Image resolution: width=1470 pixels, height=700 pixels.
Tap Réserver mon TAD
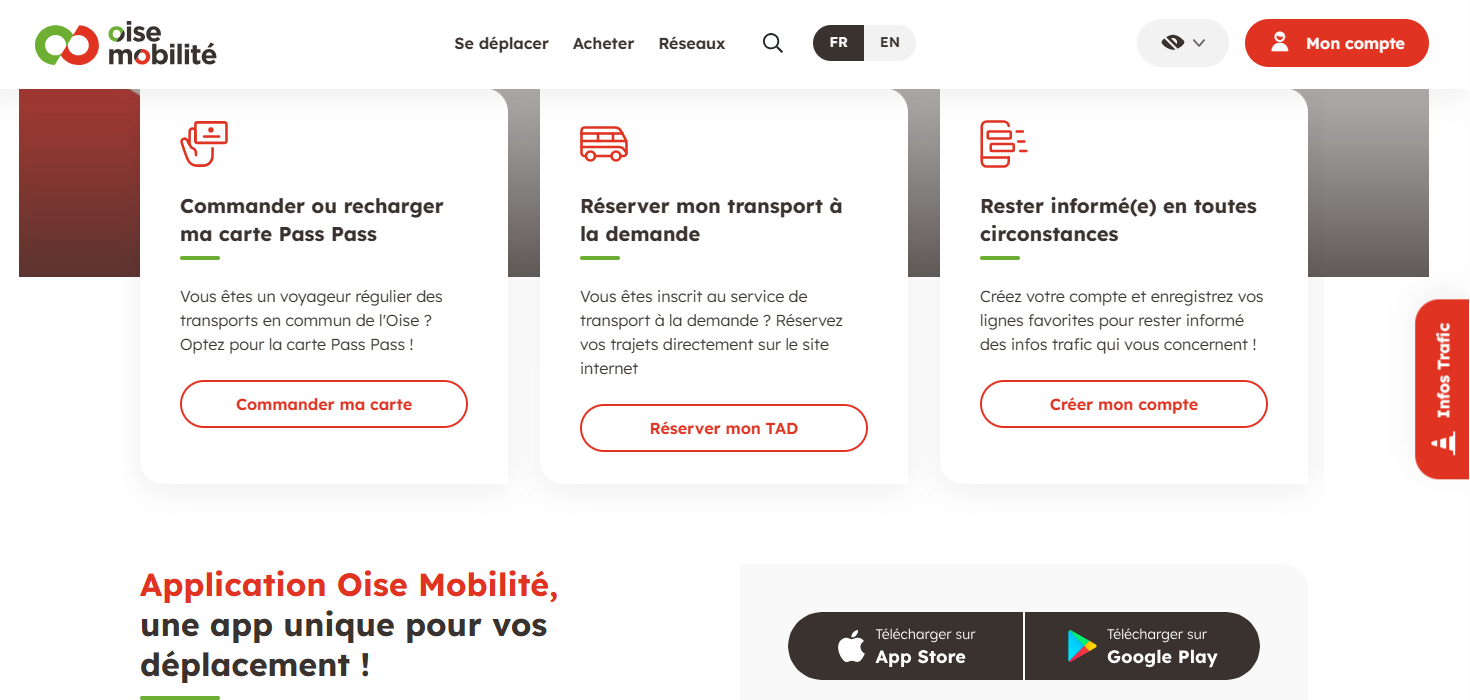[x=724, y=428]
